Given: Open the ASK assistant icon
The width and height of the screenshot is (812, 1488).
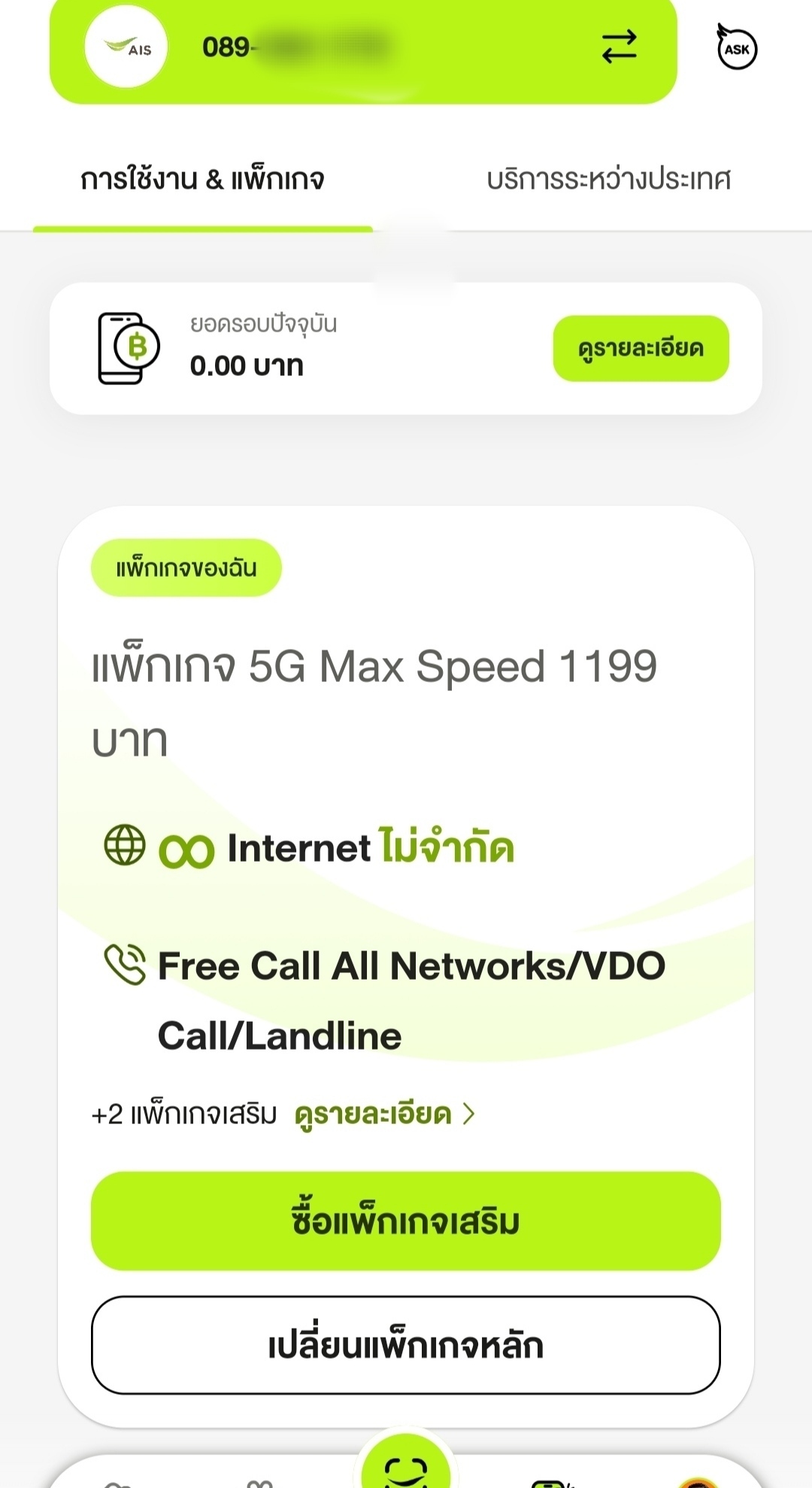Looking at the screenshot, I should coord(736,47).
